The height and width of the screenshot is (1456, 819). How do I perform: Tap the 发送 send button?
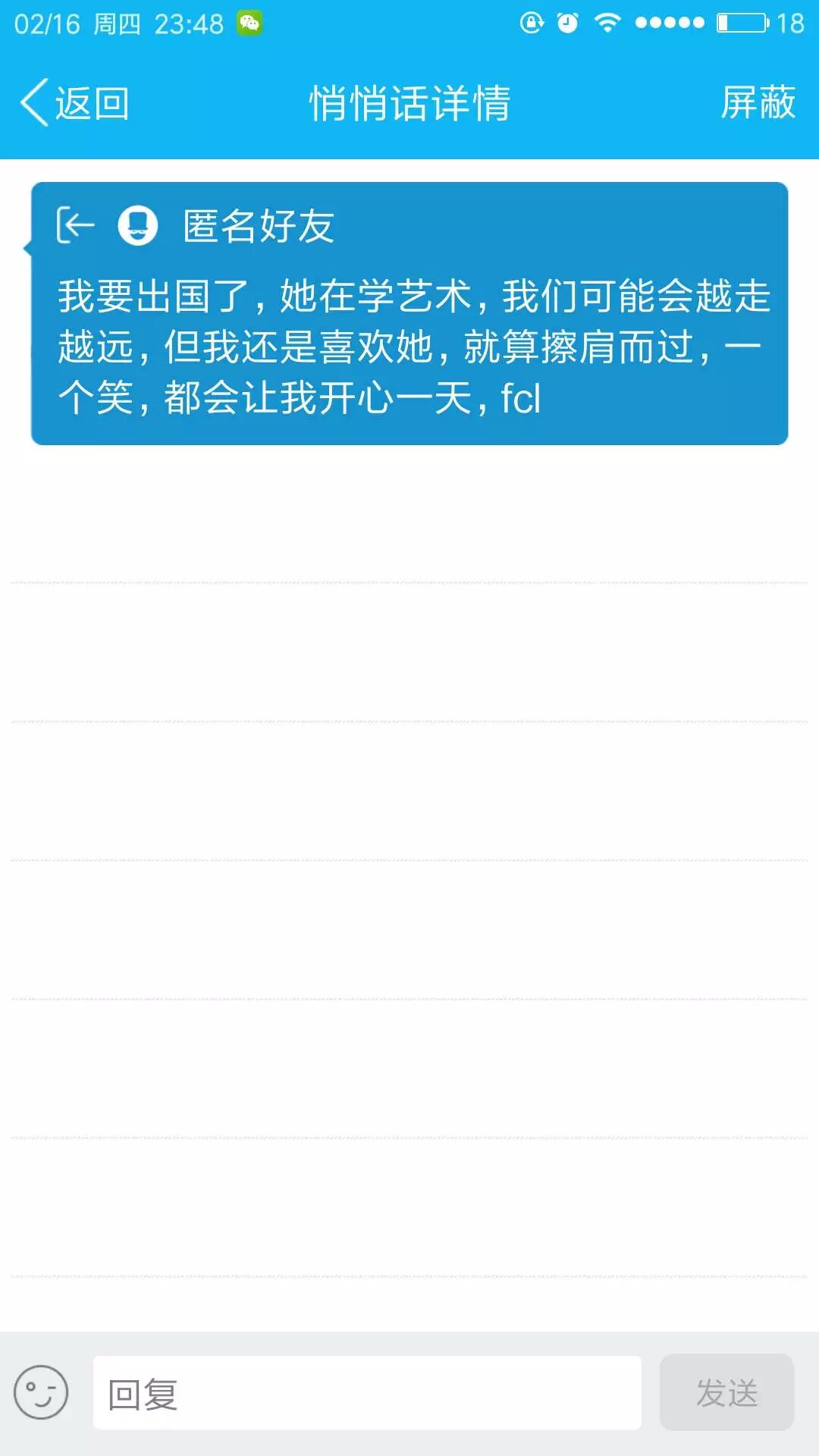click(726, 1393)
